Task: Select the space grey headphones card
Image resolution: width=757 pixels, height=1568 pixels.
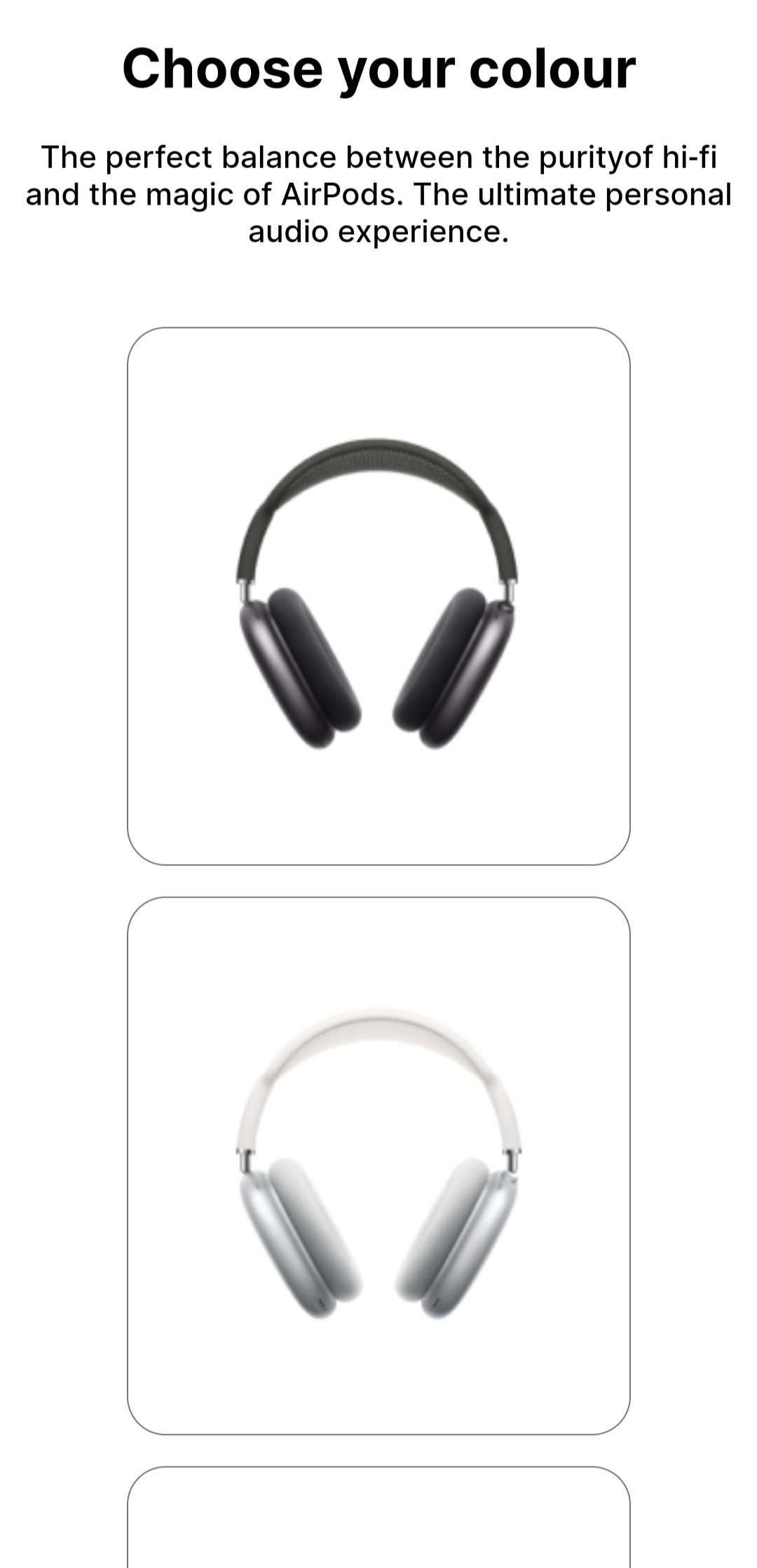Action: click(378, 596)
